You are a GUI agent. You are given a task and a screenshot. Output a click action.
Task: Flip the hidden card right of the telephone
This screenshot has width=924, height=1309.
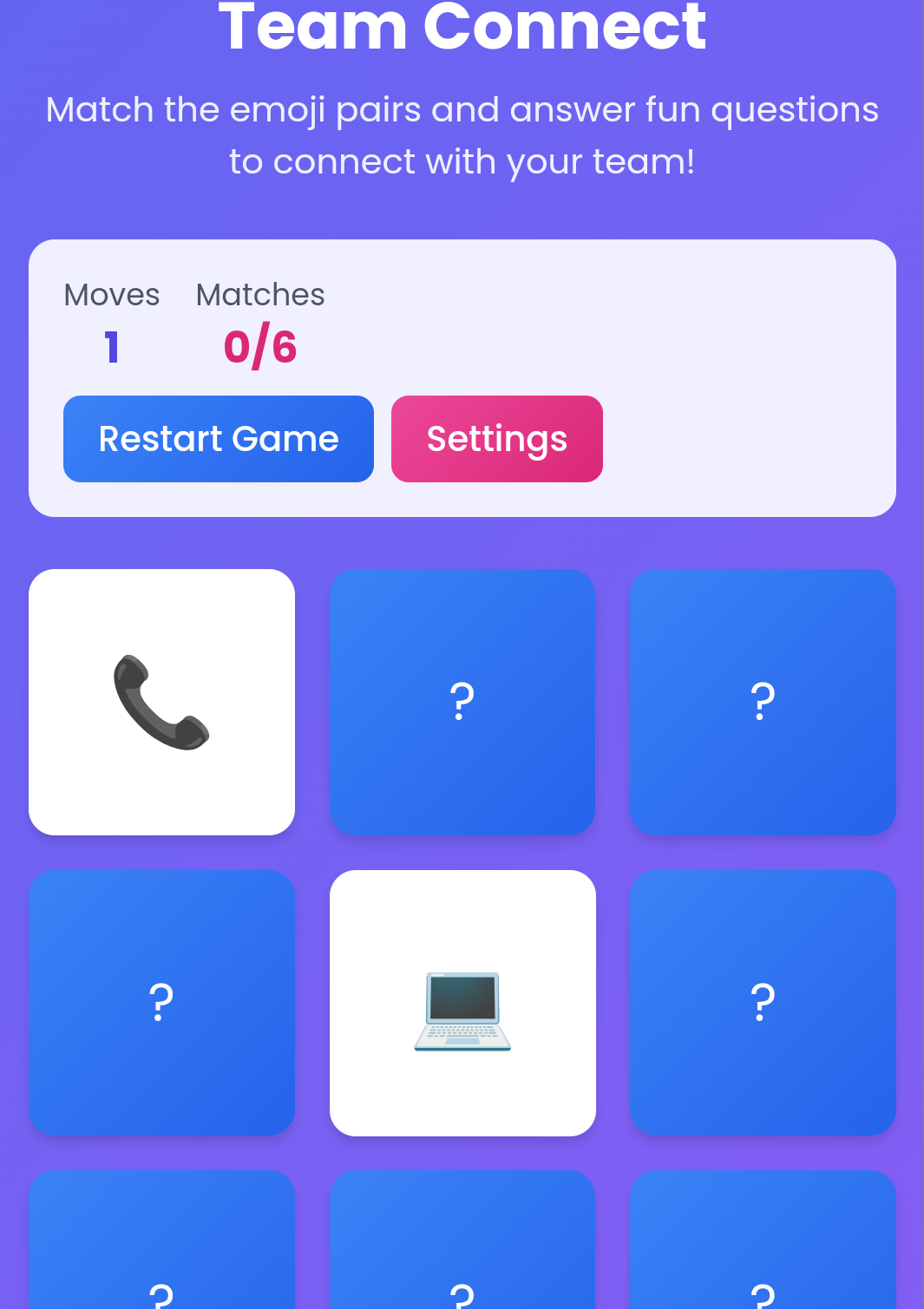pyautogui.click(x=462, y=702)
